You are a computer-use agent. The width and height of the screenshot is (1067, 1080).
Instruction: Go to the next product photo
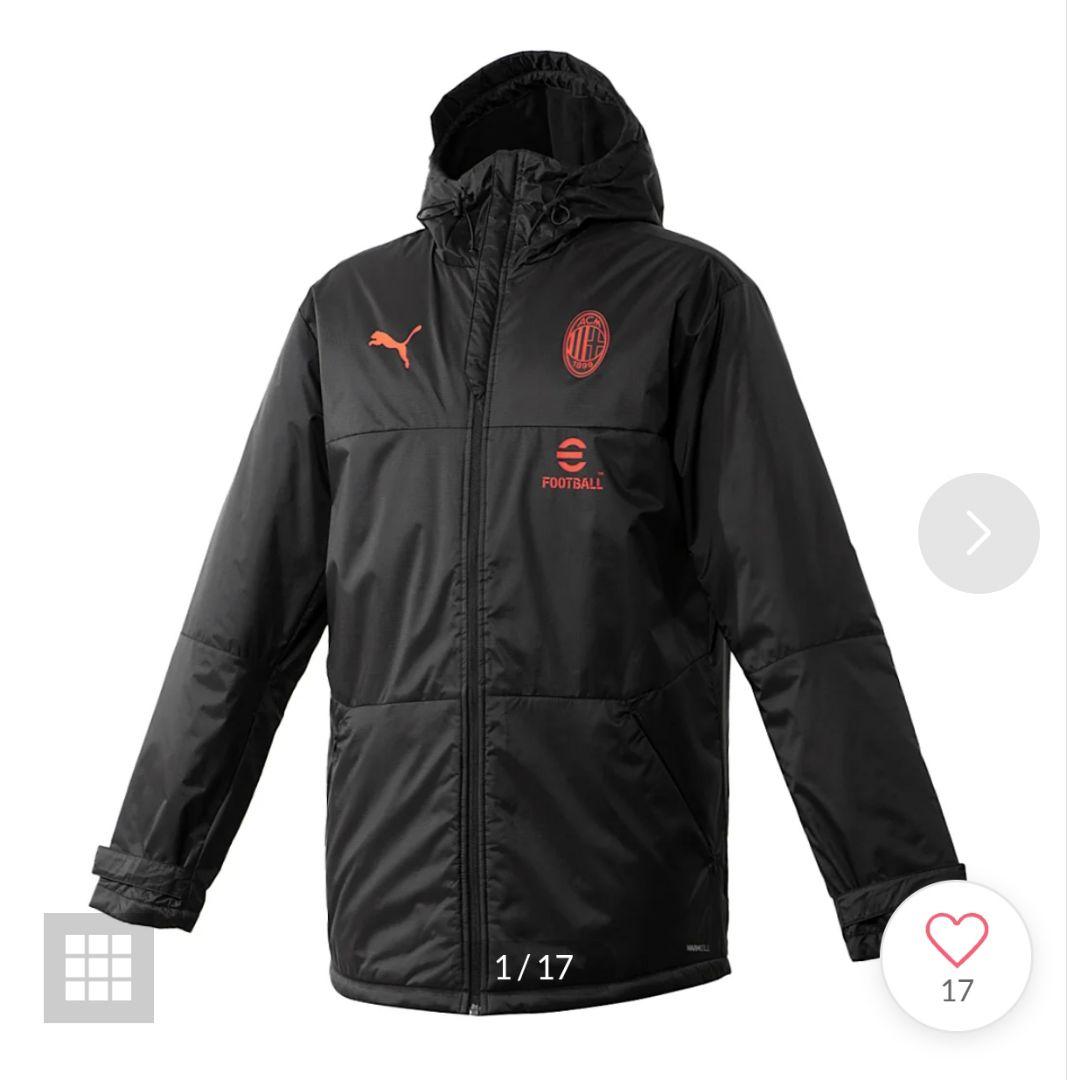978,533
